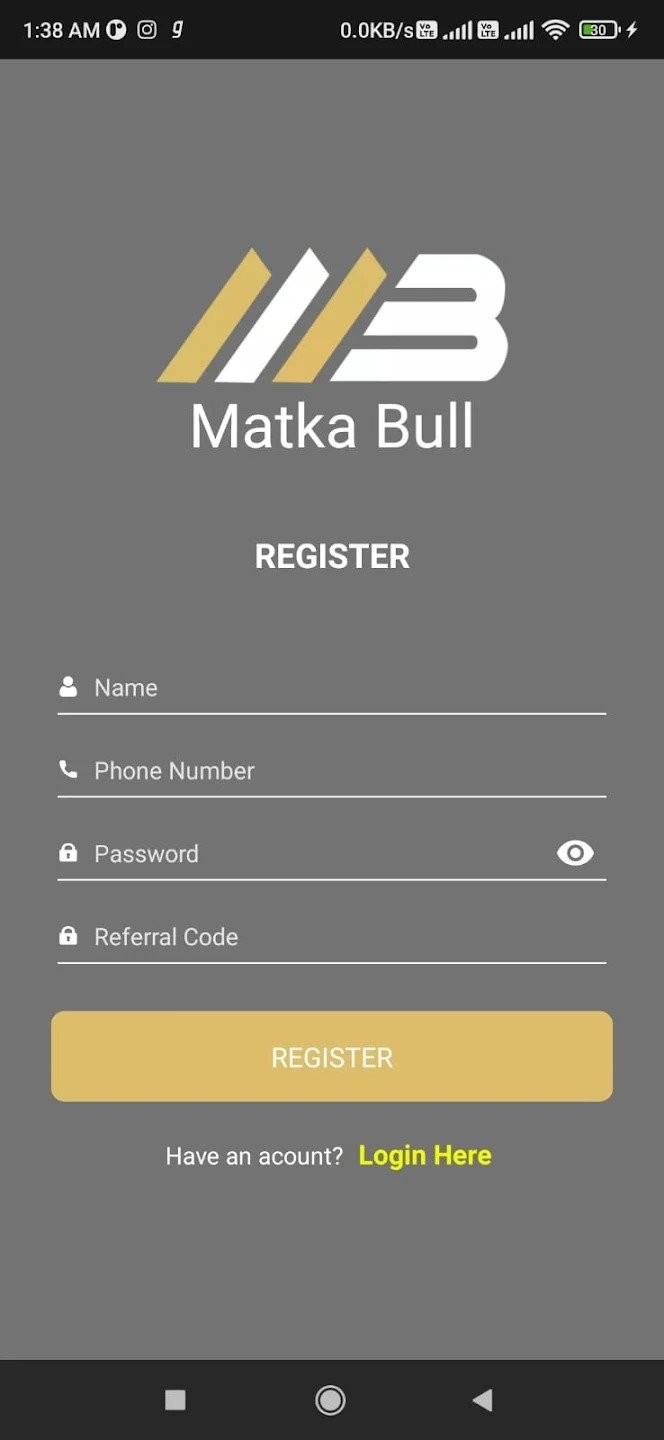This screenshot has height=1440, width=664.
Task: Select the Password text field
Action: (x=310, y=854)
